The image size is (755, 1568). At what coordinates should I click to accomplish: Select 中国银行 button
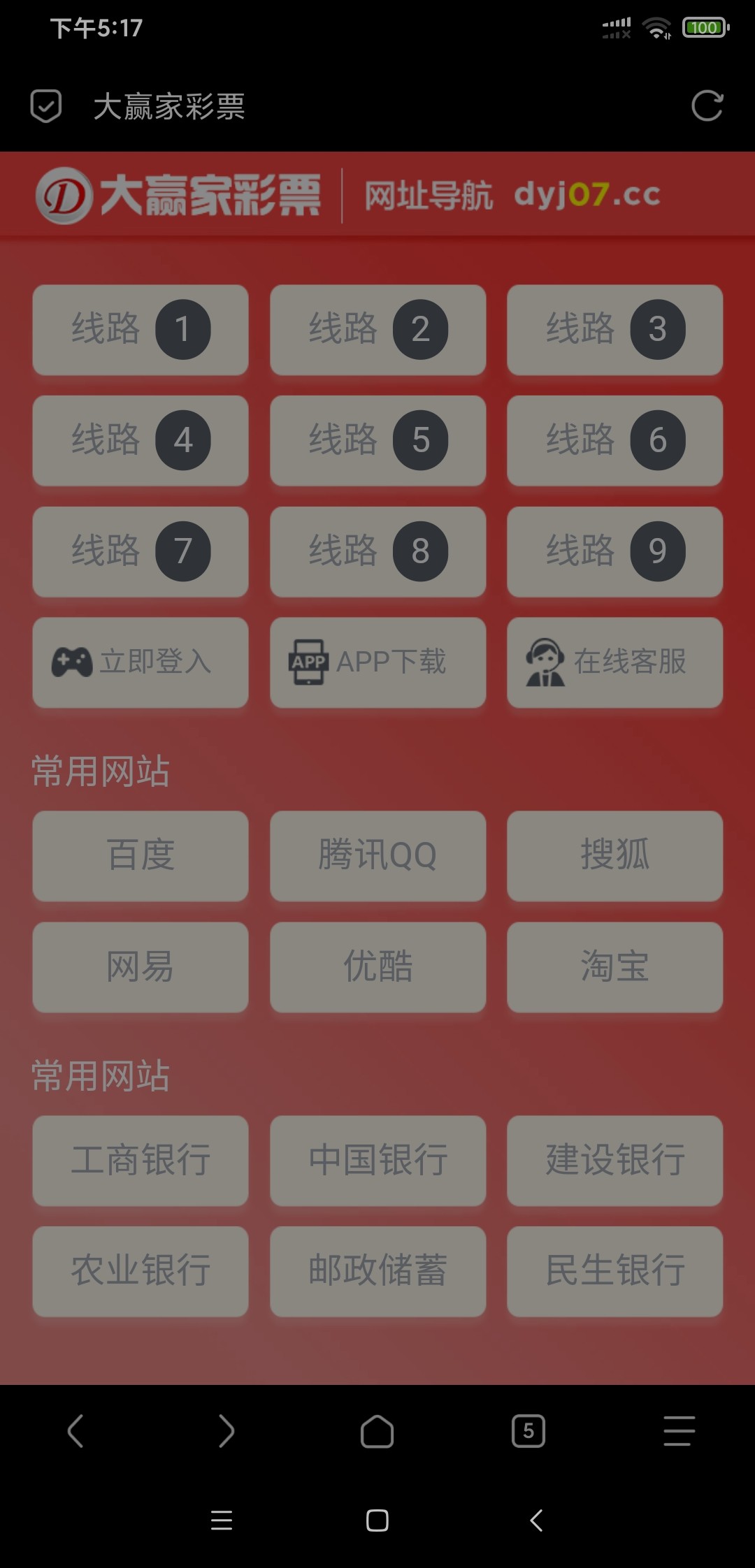click(377, 1160)
